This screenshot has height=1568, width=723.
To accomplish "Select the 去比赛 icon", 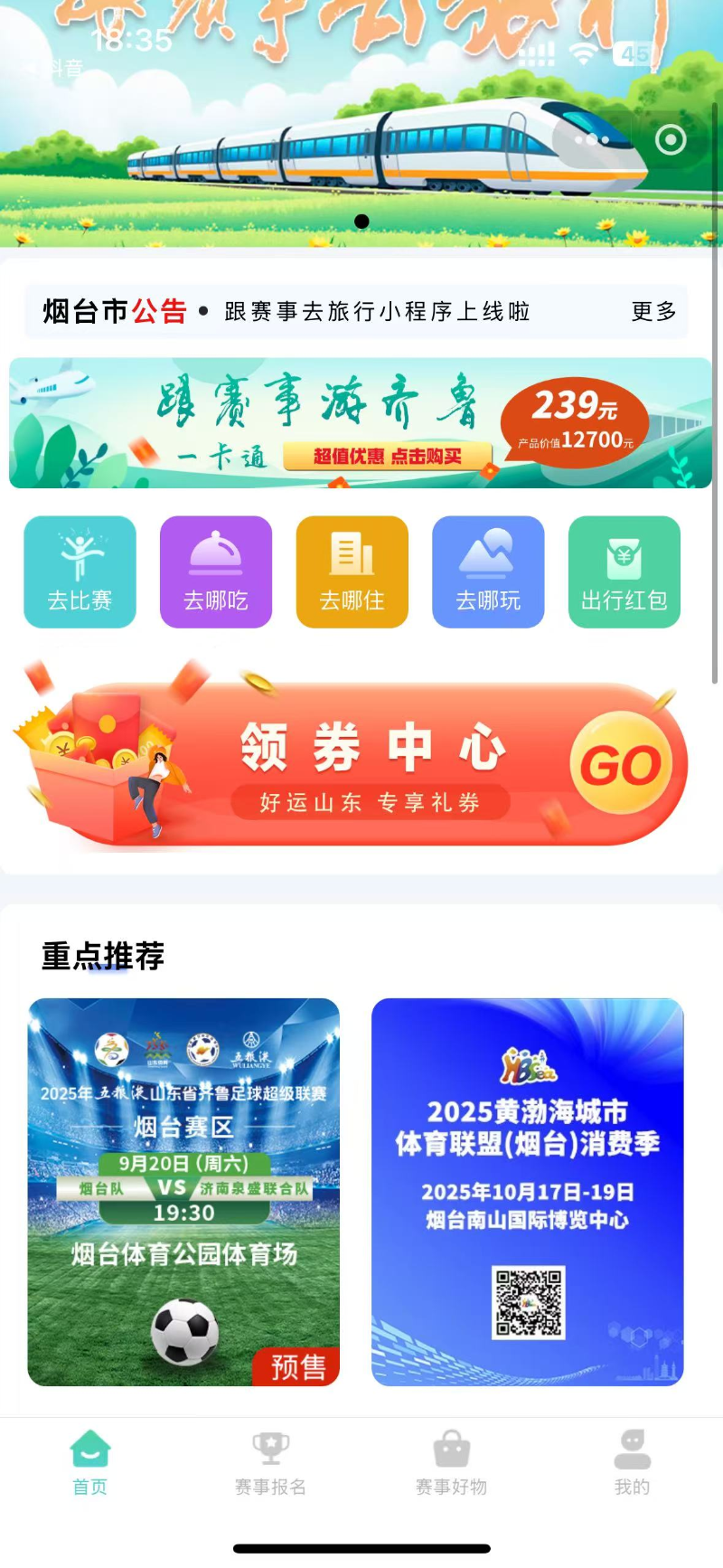I will coord(80,570).
